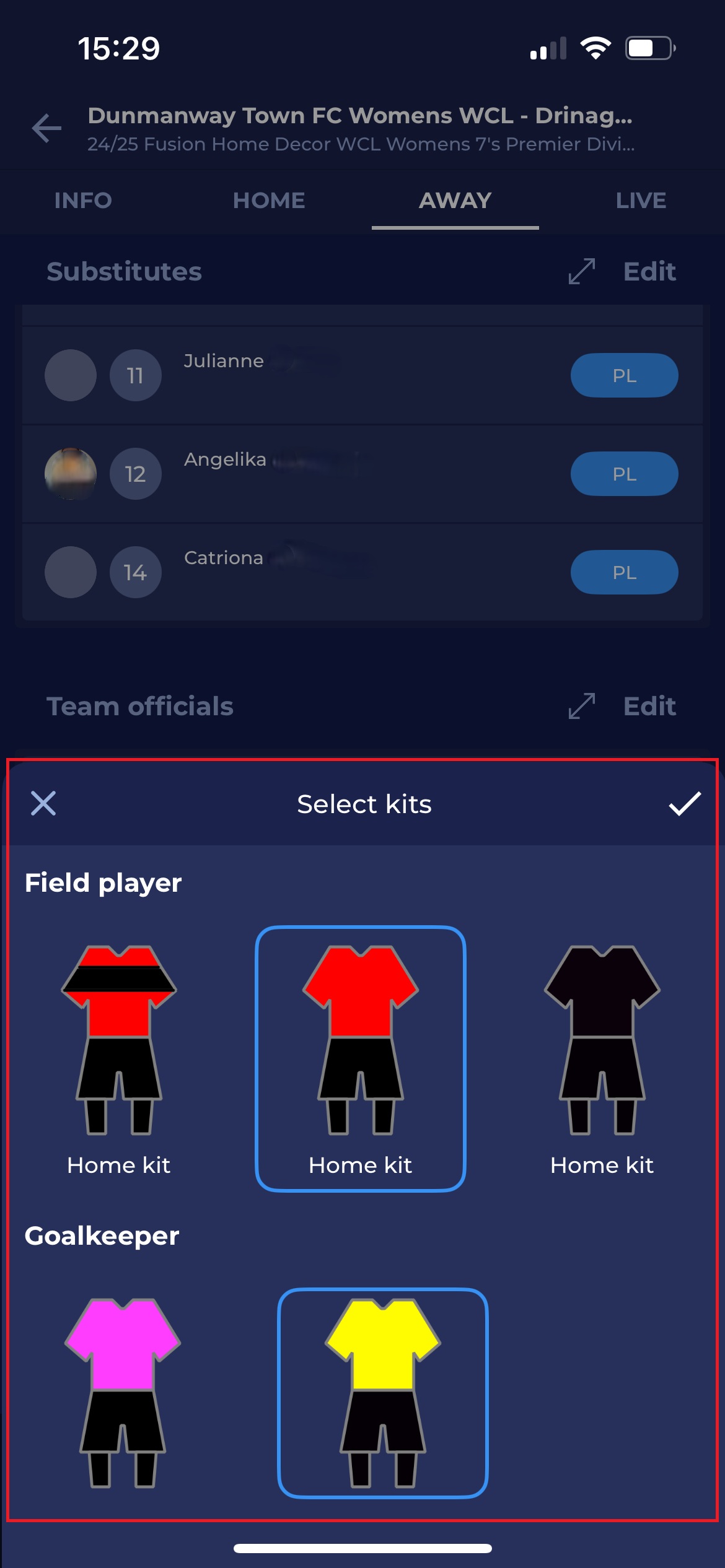Confirm kit selection with the checkmark
Screen dimensions: 725x1568
[x=684, y=804]
